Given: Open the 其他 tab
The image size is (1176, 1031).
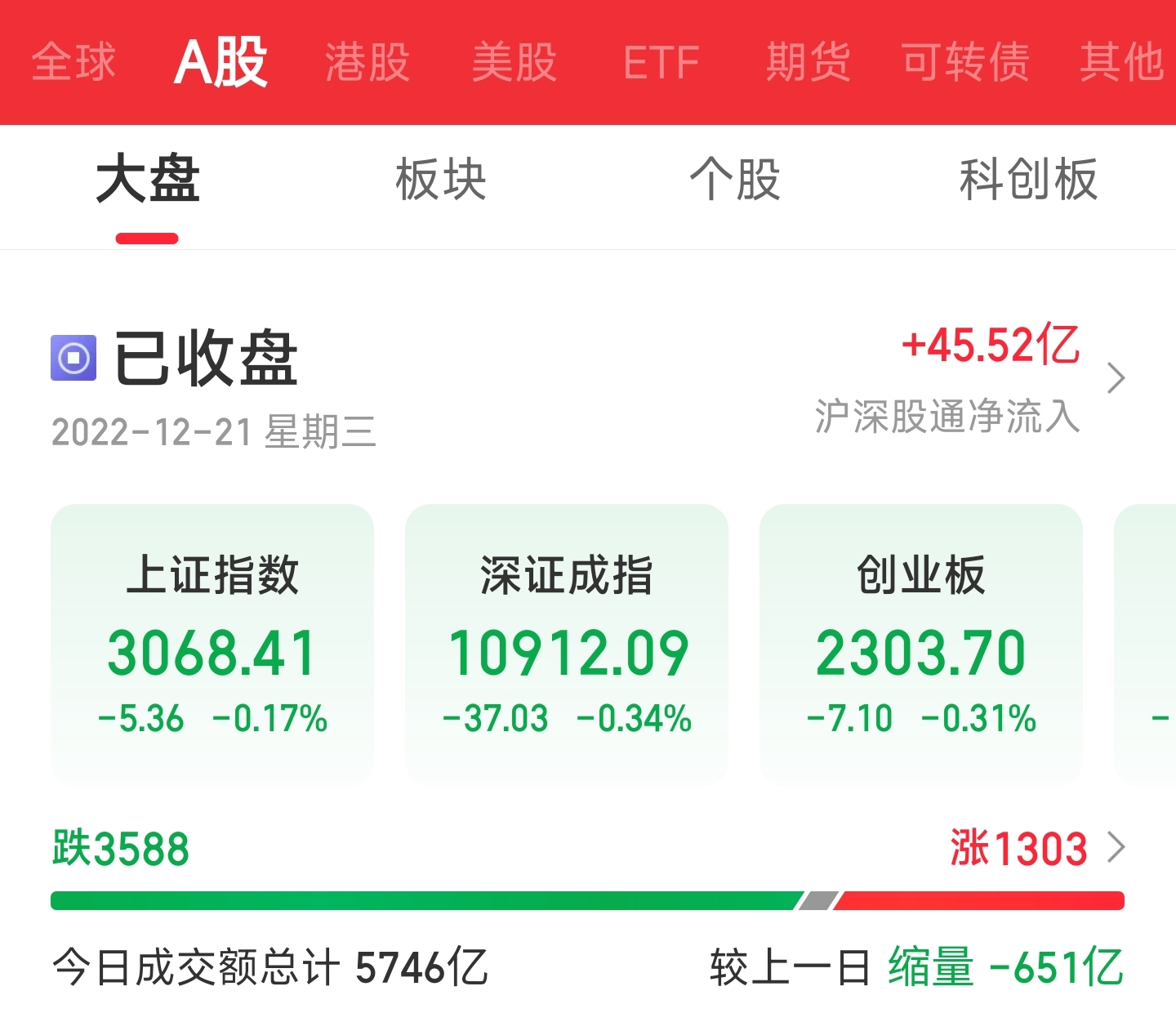Looking at the screenshot, I should coord(1122,62).
